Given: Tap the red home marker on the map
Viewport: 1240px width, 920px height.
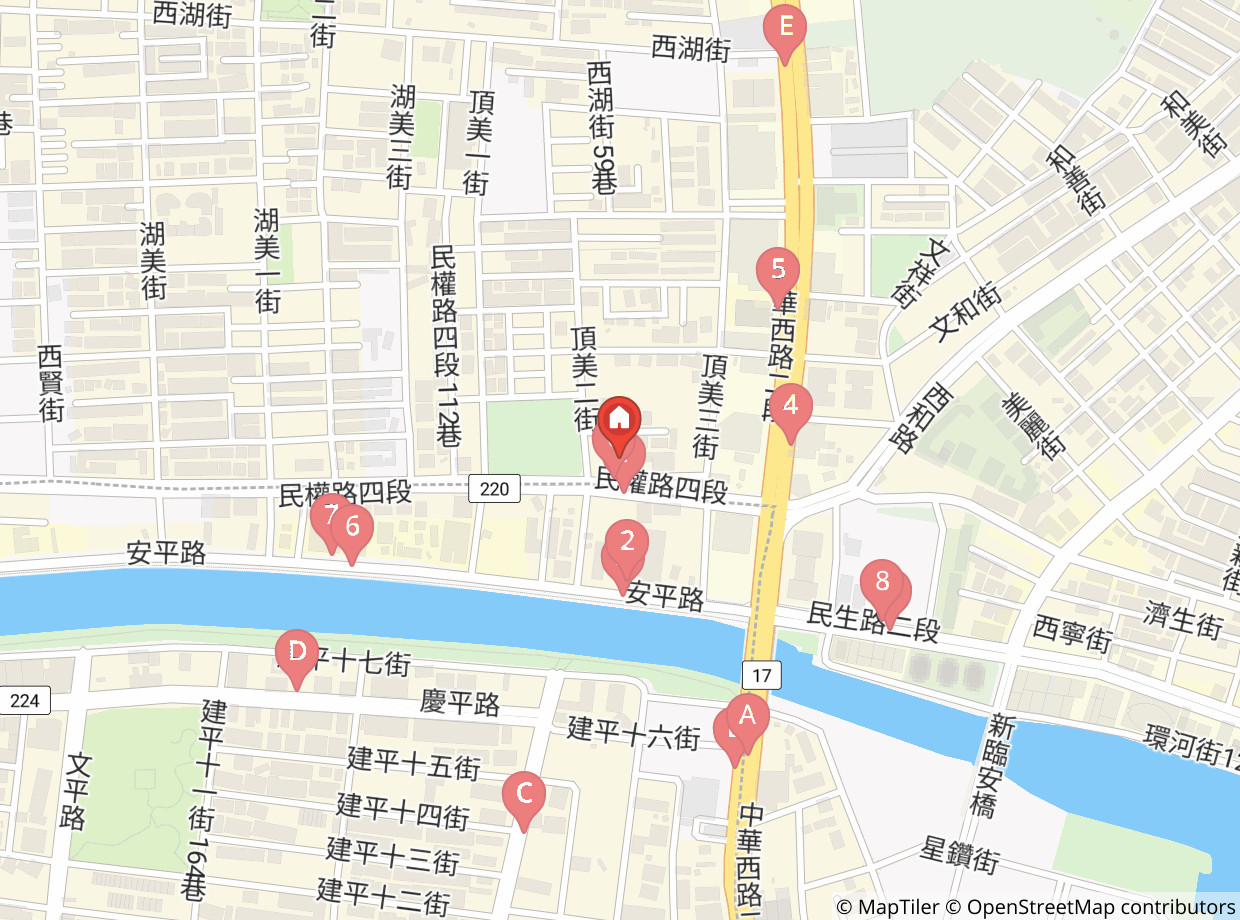Looking at the screenshot, I should pos(620,423).
